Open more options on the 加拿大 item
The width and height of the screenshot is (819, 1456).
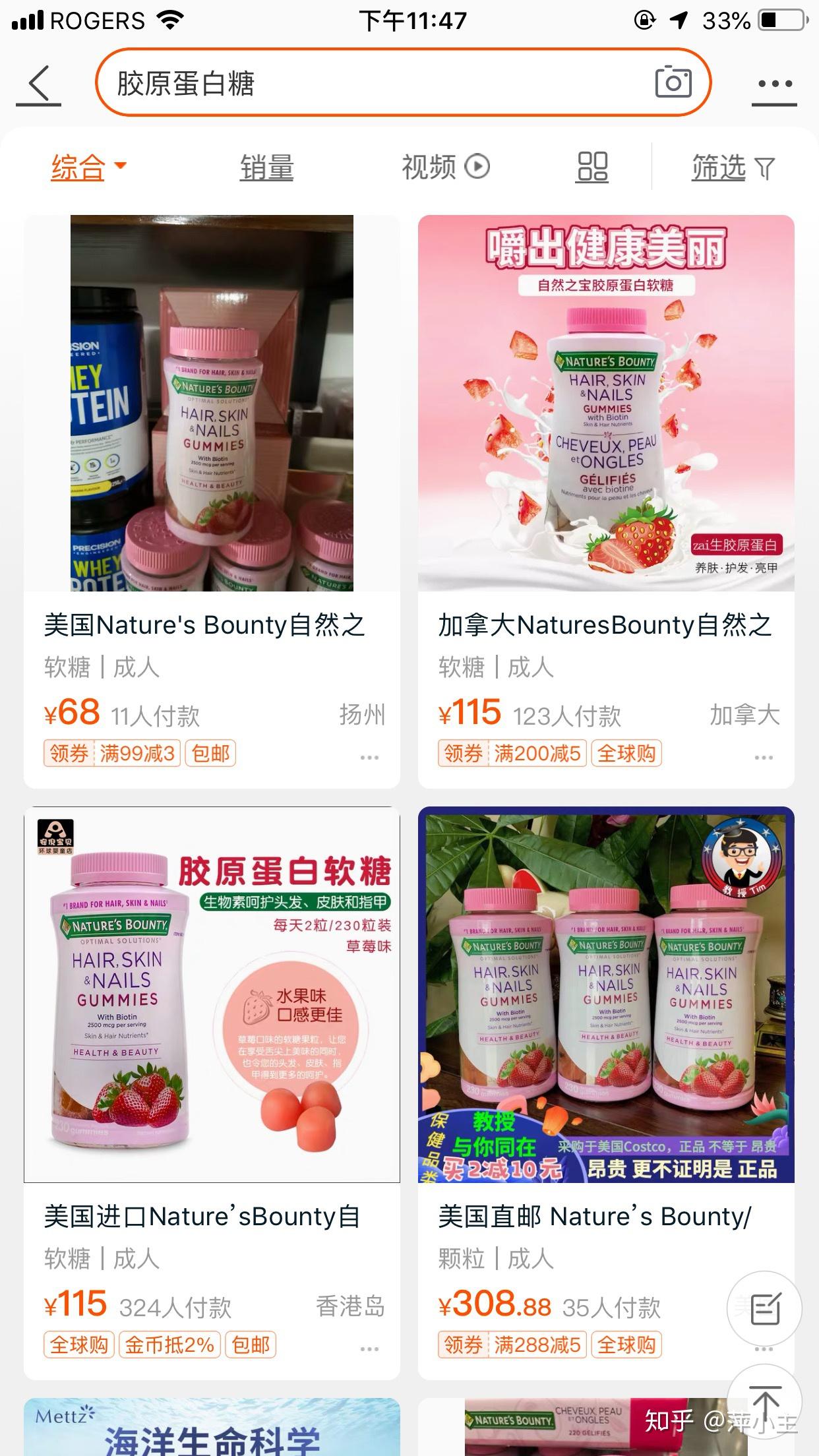click(x=763, y=758)
